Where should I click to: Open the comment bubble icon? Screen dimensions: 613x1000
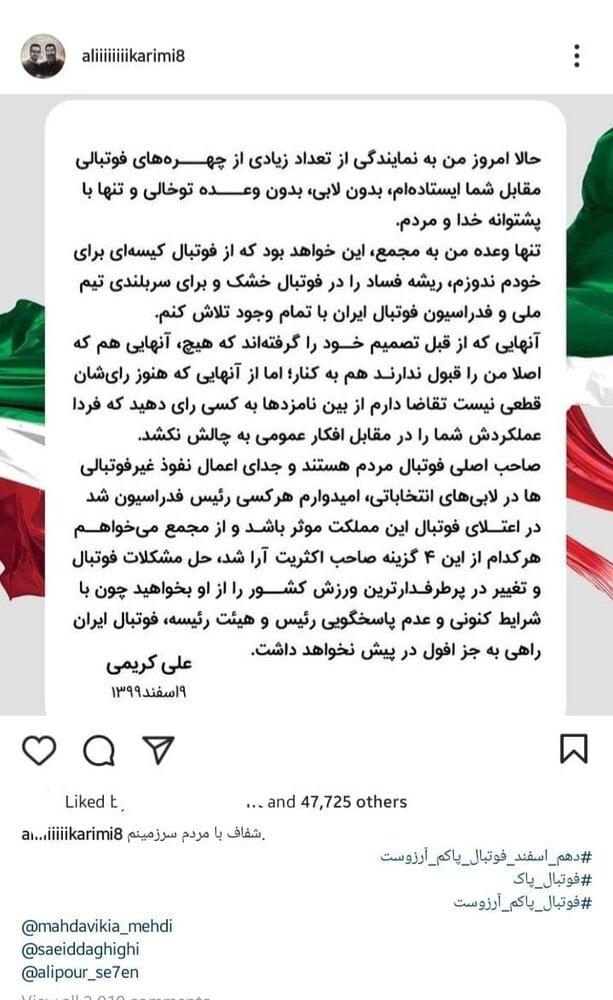pos(98,749)
